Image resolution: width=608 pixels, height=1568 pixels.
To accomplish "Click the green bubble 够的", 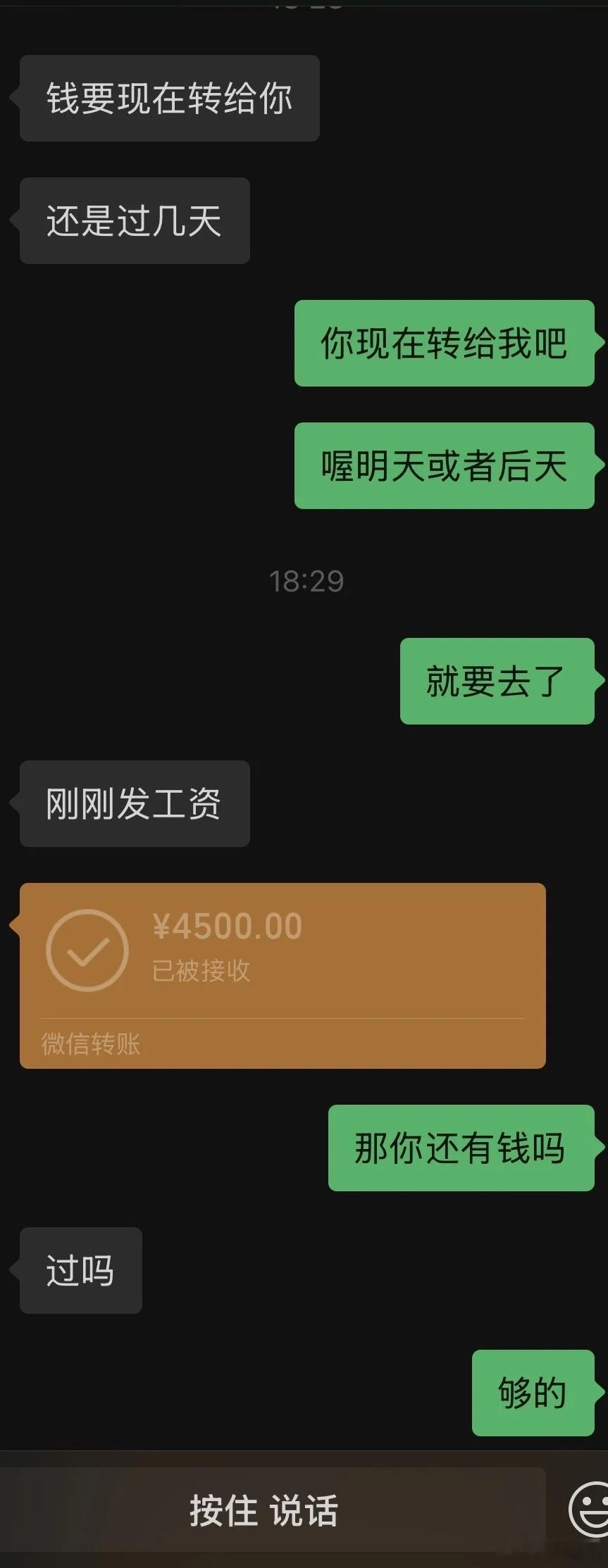I will [x=532, y=1395].
